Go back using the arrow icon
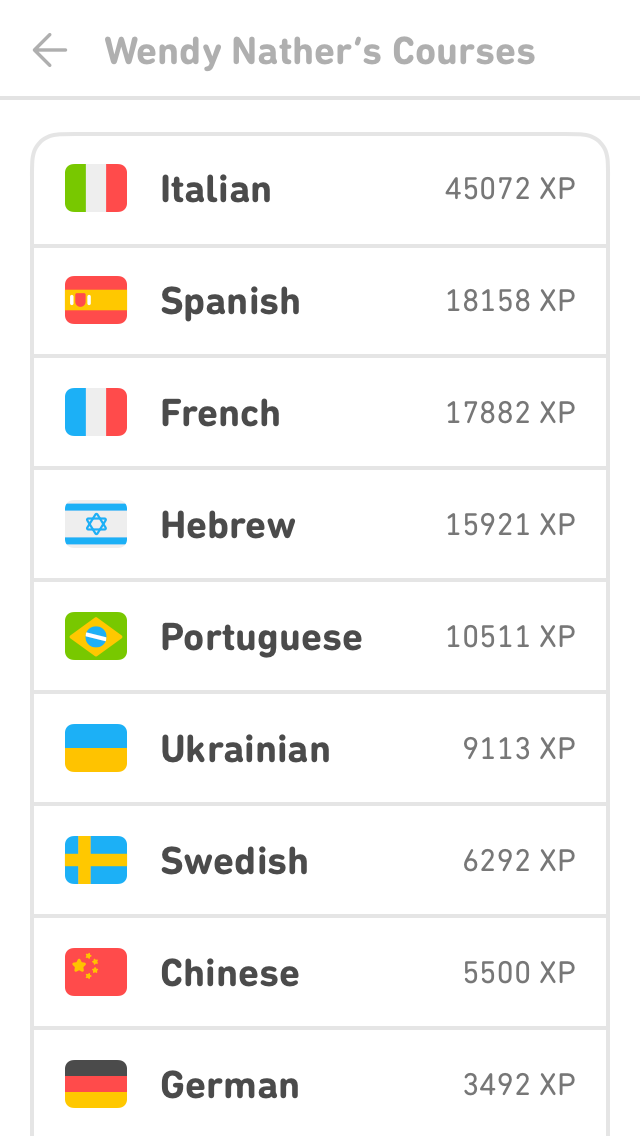The image size is (640, 1136). coord(50,51)
